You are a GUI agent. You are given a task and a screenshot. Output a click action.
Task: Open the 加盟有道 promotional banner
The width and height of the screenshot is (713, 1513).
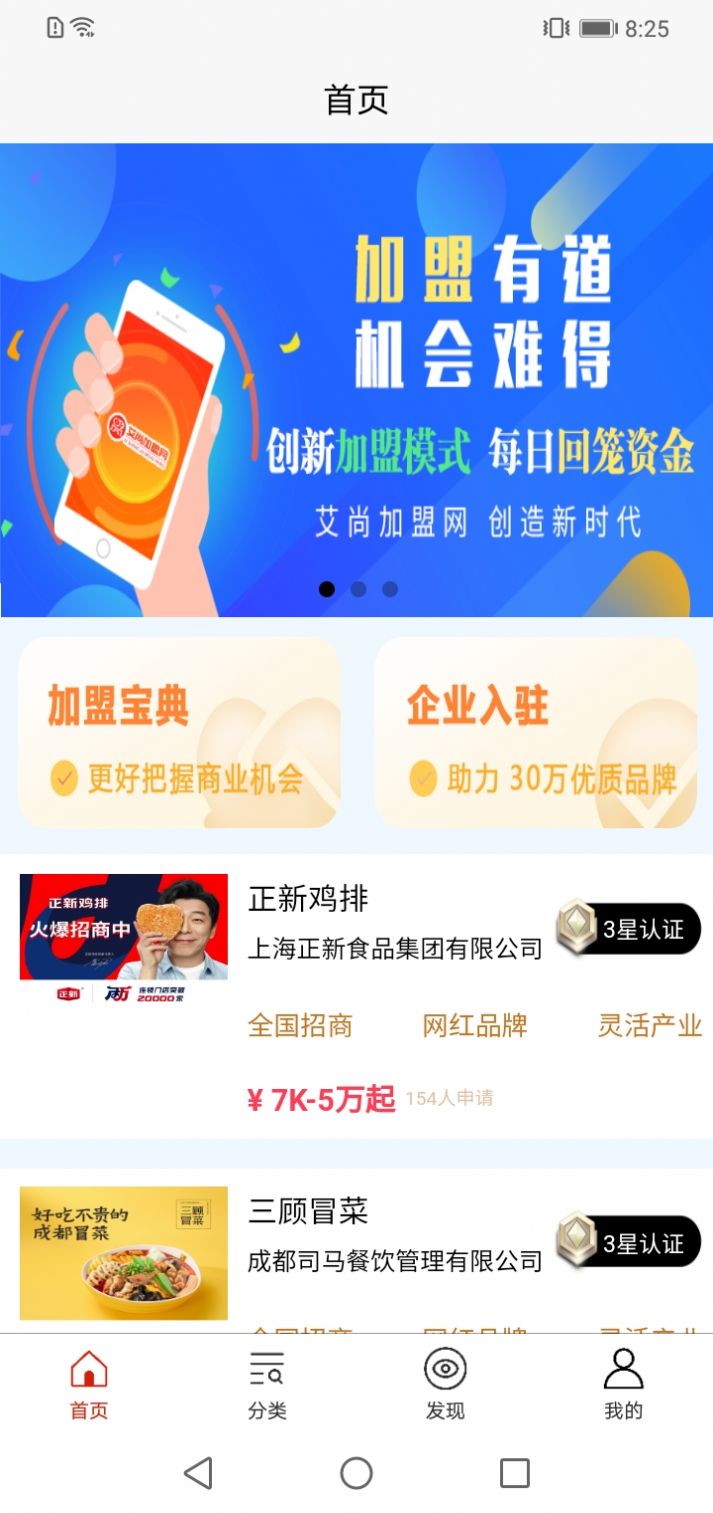(x=356, y=380)
